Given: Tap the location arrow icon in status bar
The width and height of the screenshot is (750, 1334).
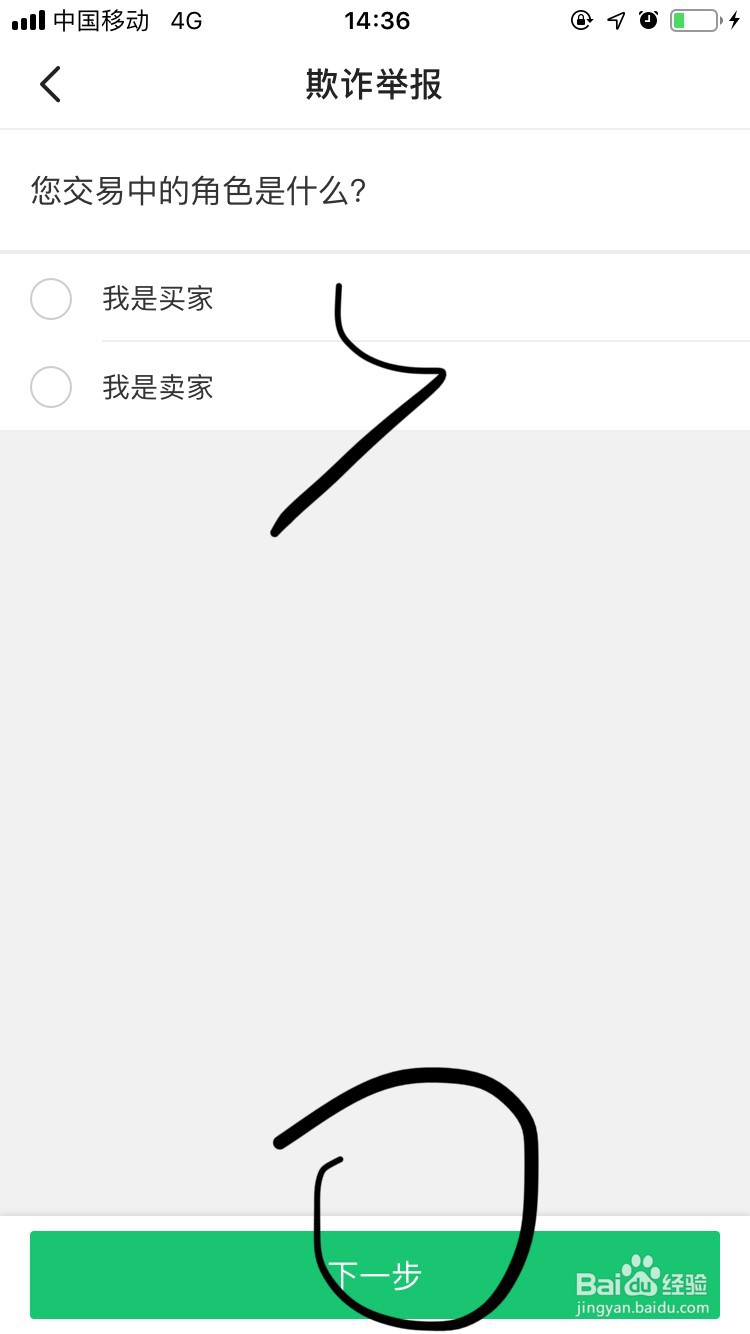Looking at the screenshot, I should pos(617,19).
